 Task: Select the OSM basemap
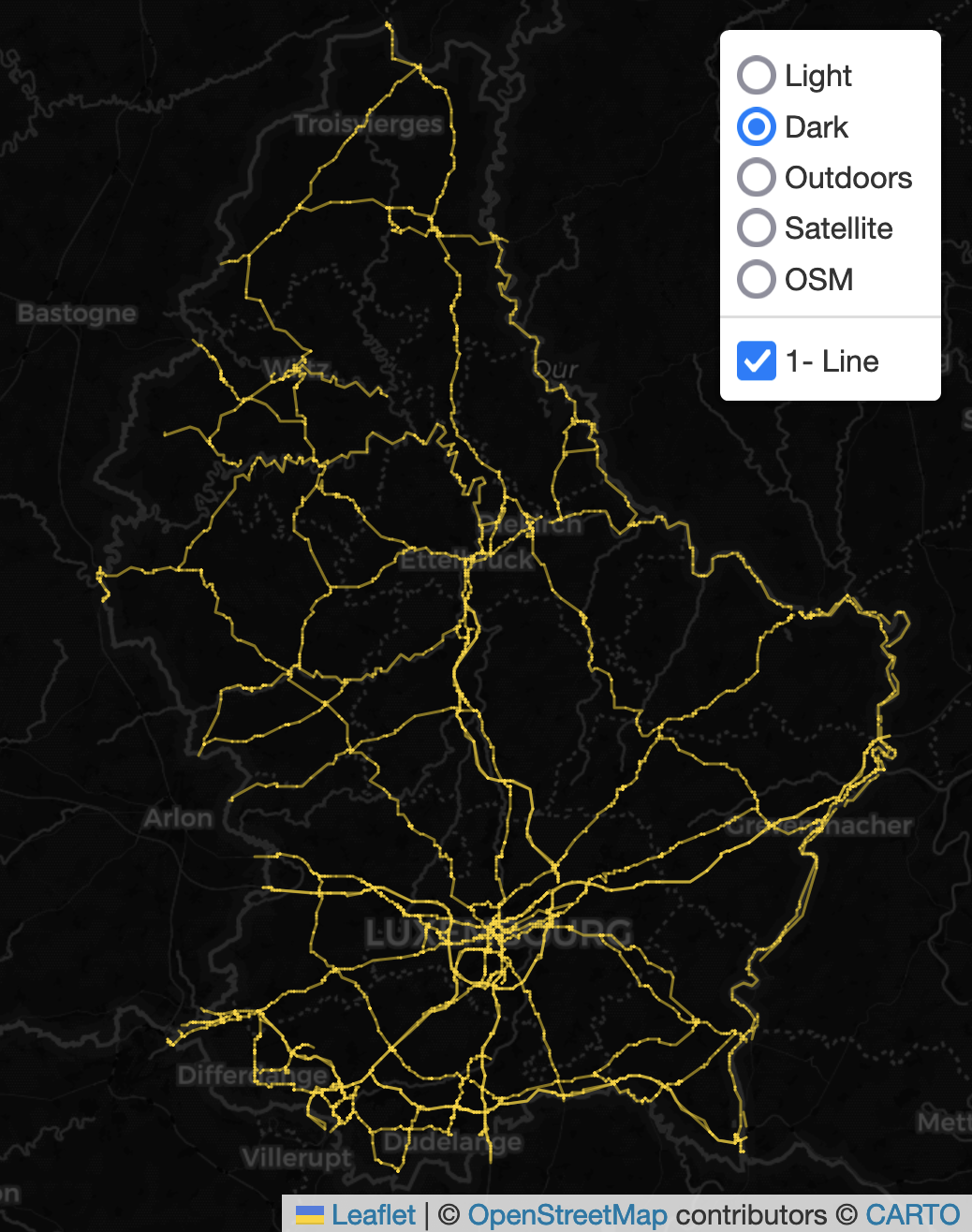[757, 279]
